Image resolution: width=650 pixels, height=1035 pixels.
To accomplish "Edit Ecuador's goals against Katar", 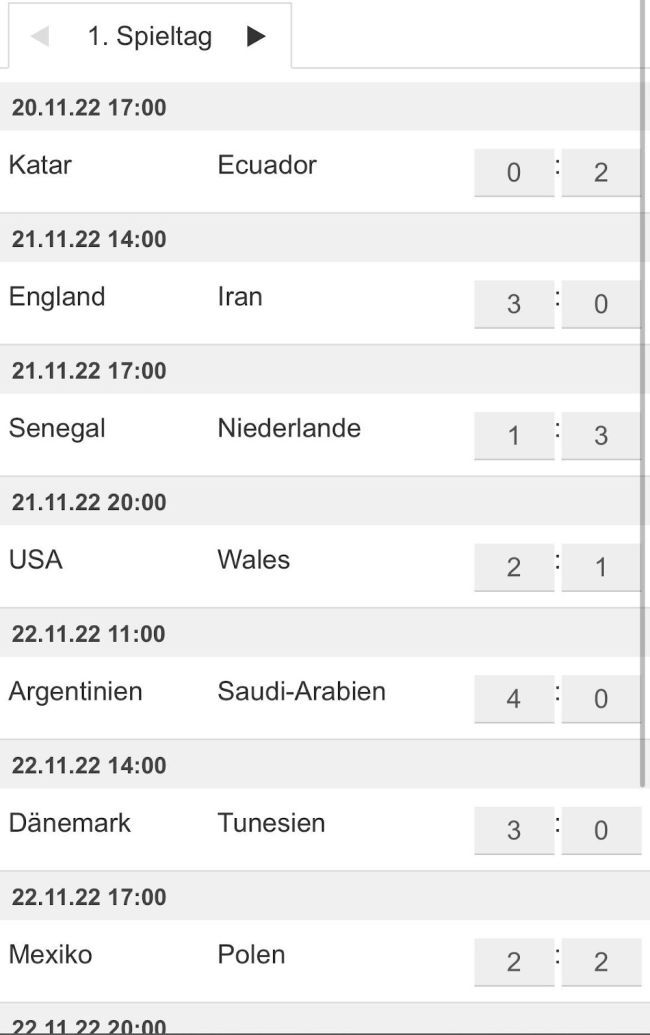I will click(600, 173).
